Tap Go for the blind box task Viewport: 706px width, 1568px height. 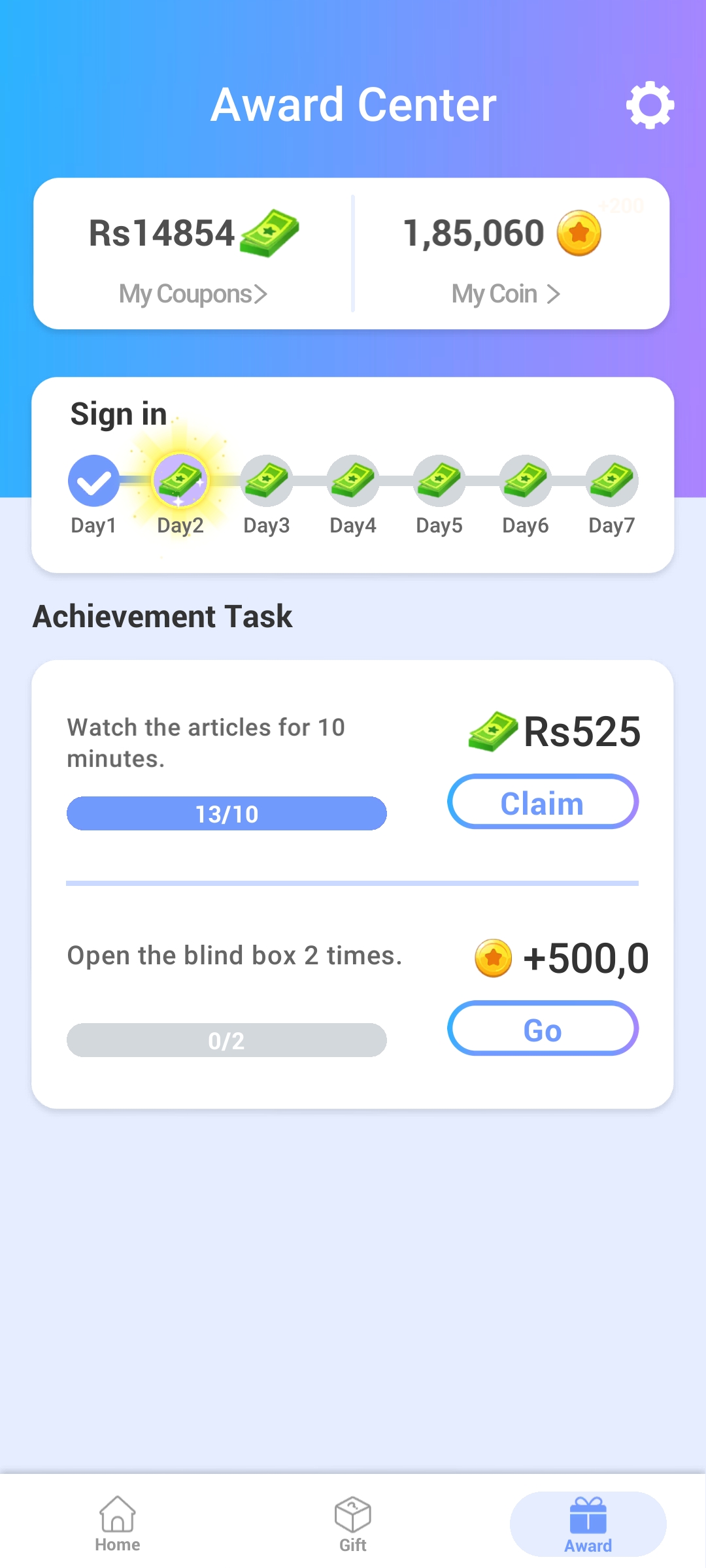[543, 1029]
